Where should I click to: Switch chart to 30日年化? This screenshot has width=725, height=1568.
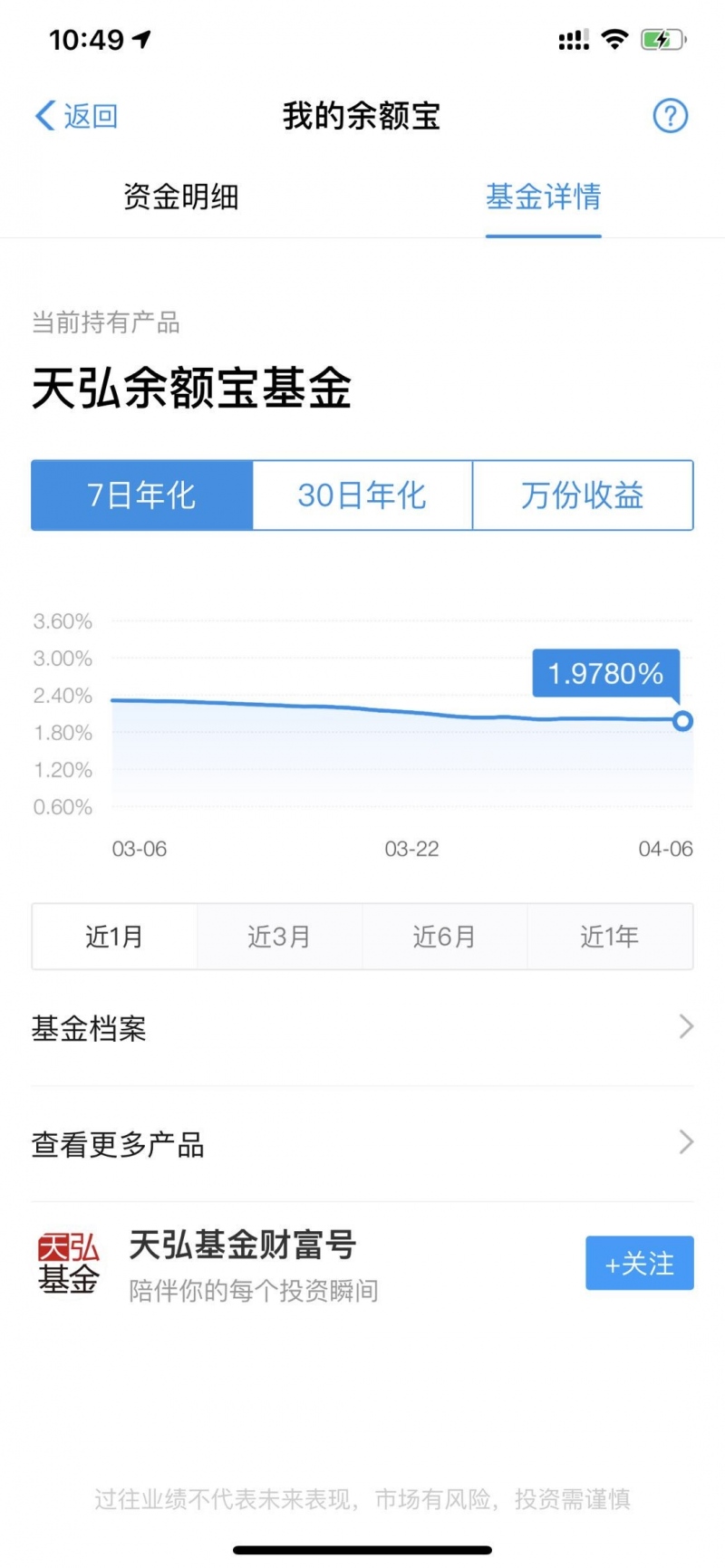pyautogui.click(x=362, y=495)
